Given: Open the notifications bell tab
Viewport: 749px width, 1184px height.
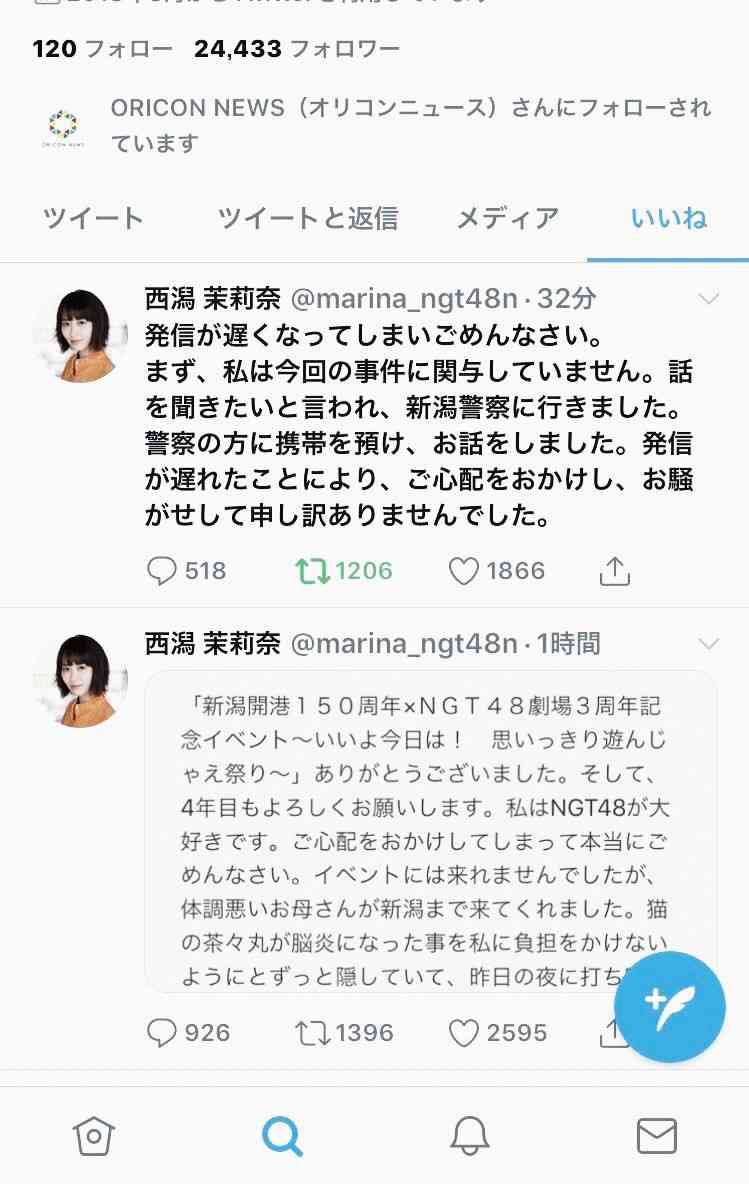Looking at the screenshot, I should pos(469,1136).
